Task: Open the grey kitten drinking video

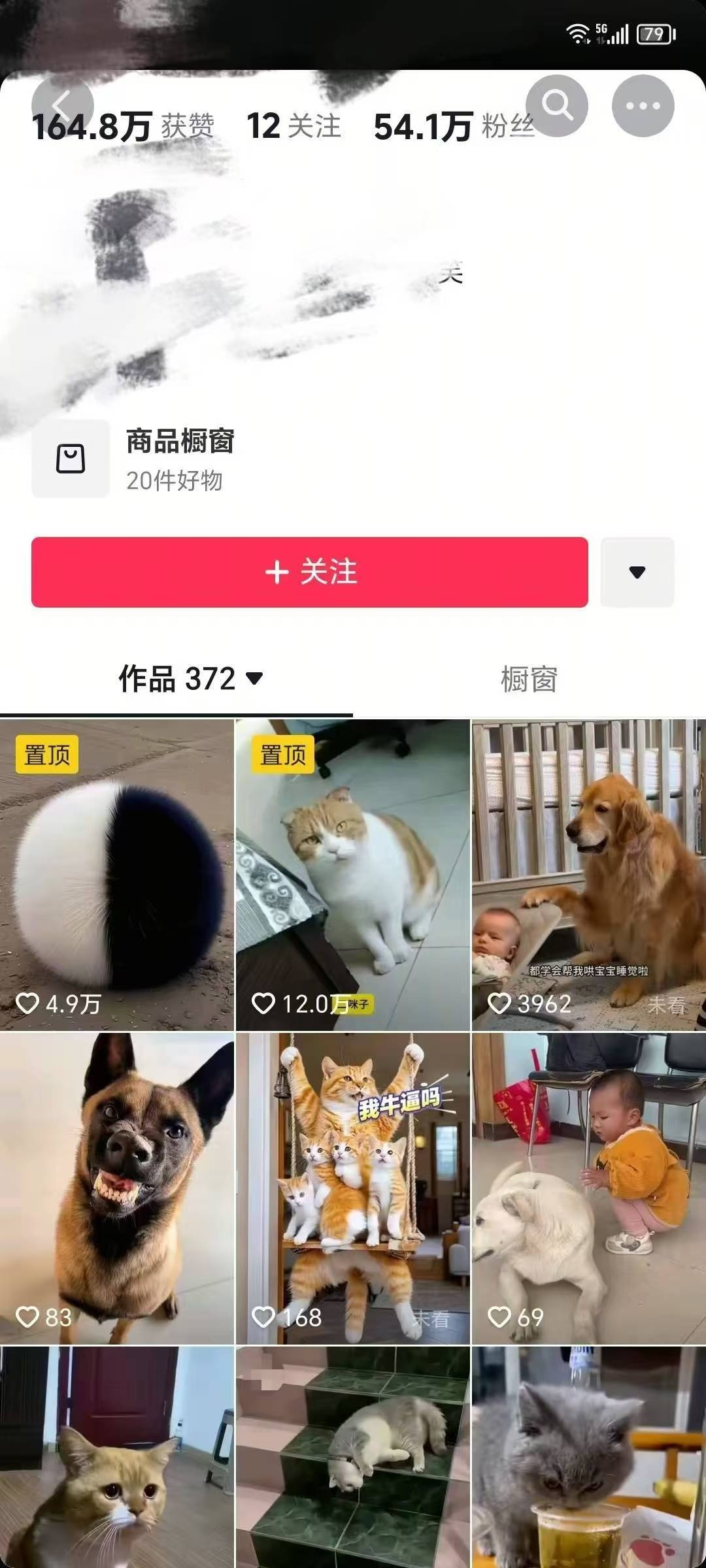Action: click(x=588, y=1457)
